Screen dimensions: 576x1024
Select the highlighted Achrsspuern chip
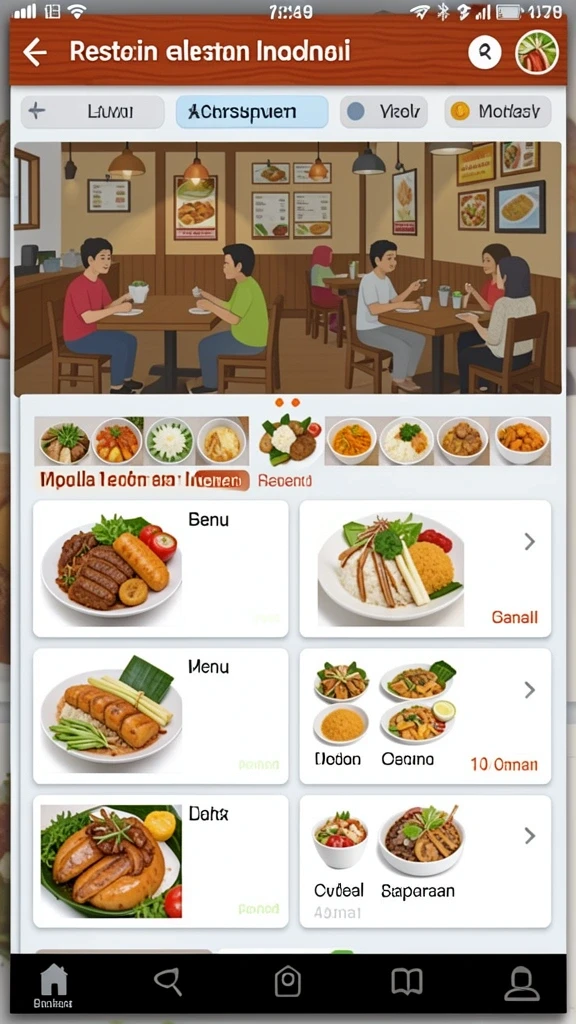click(252, 112)
